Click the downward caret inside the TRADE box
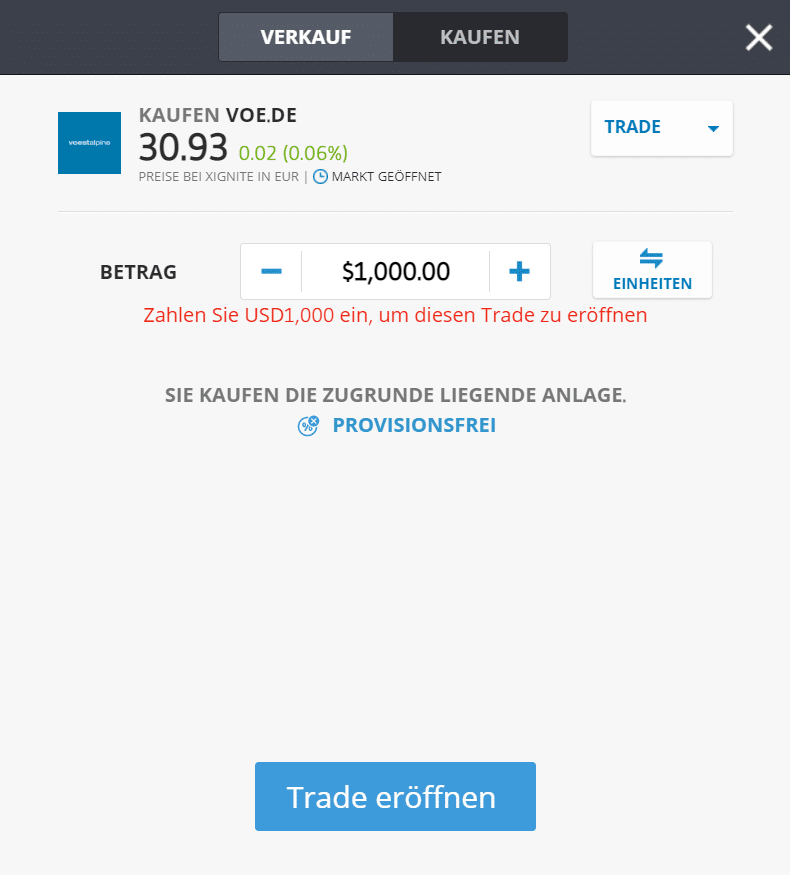Viewport: 790px width, 875px height. click(713, 128)
